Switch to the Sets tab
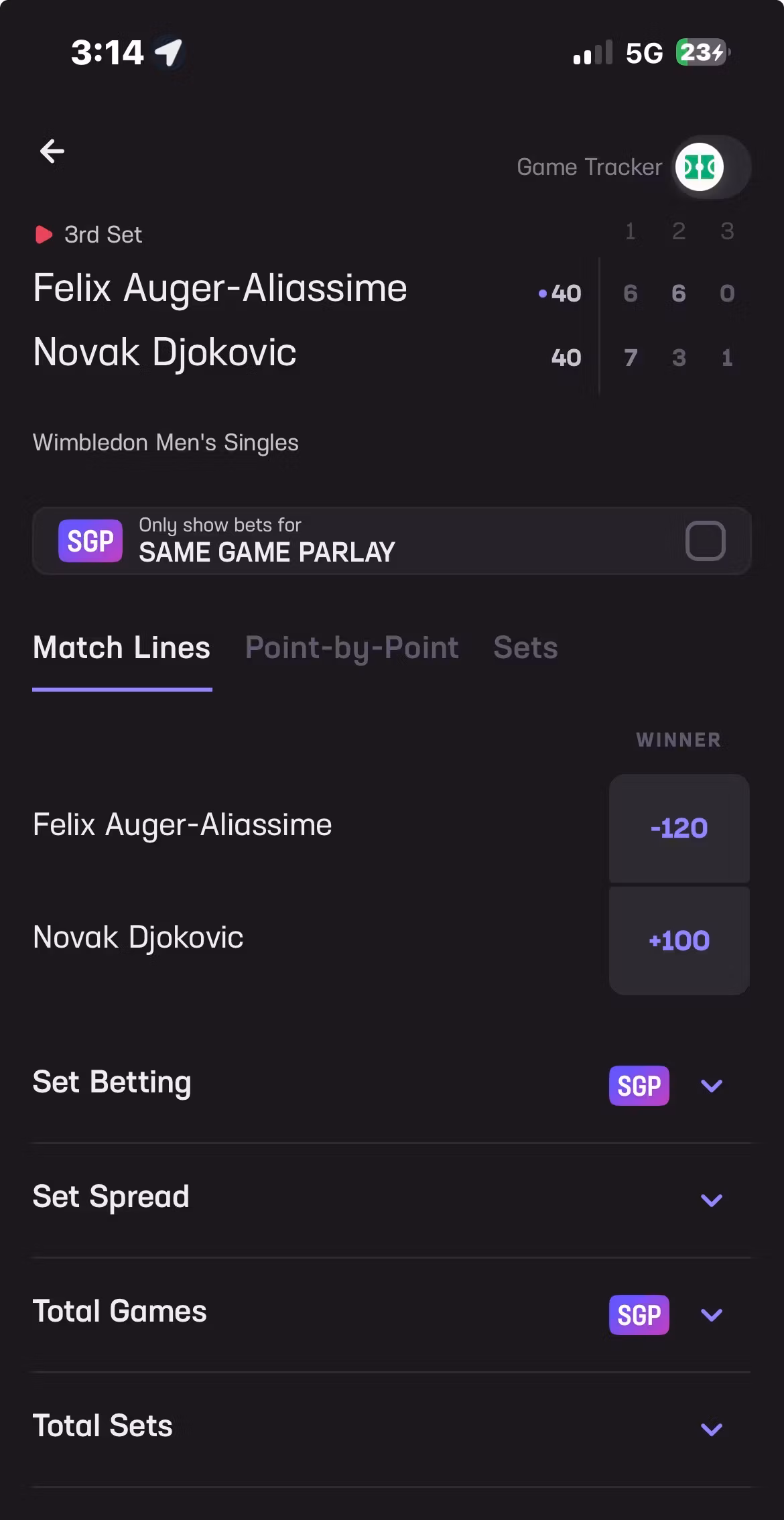784x1520 pixels. click(525, 648)
